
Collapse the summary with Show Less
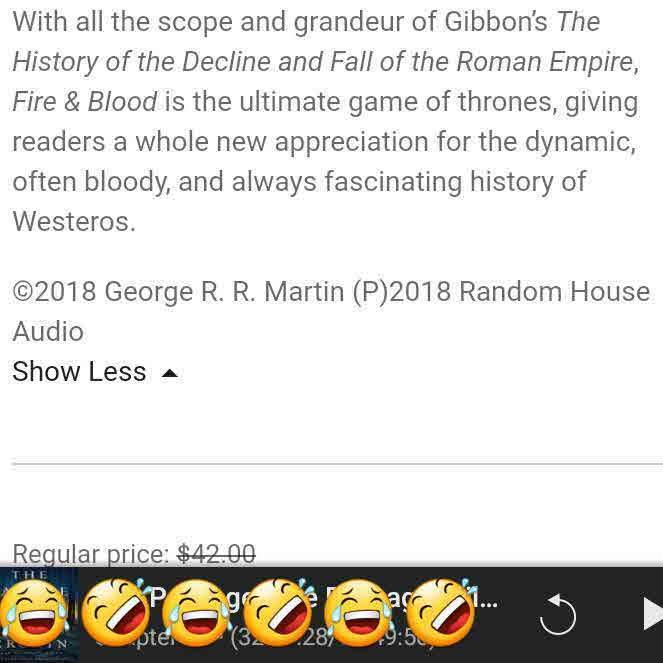pyautogui.click(x=94, y=372)
